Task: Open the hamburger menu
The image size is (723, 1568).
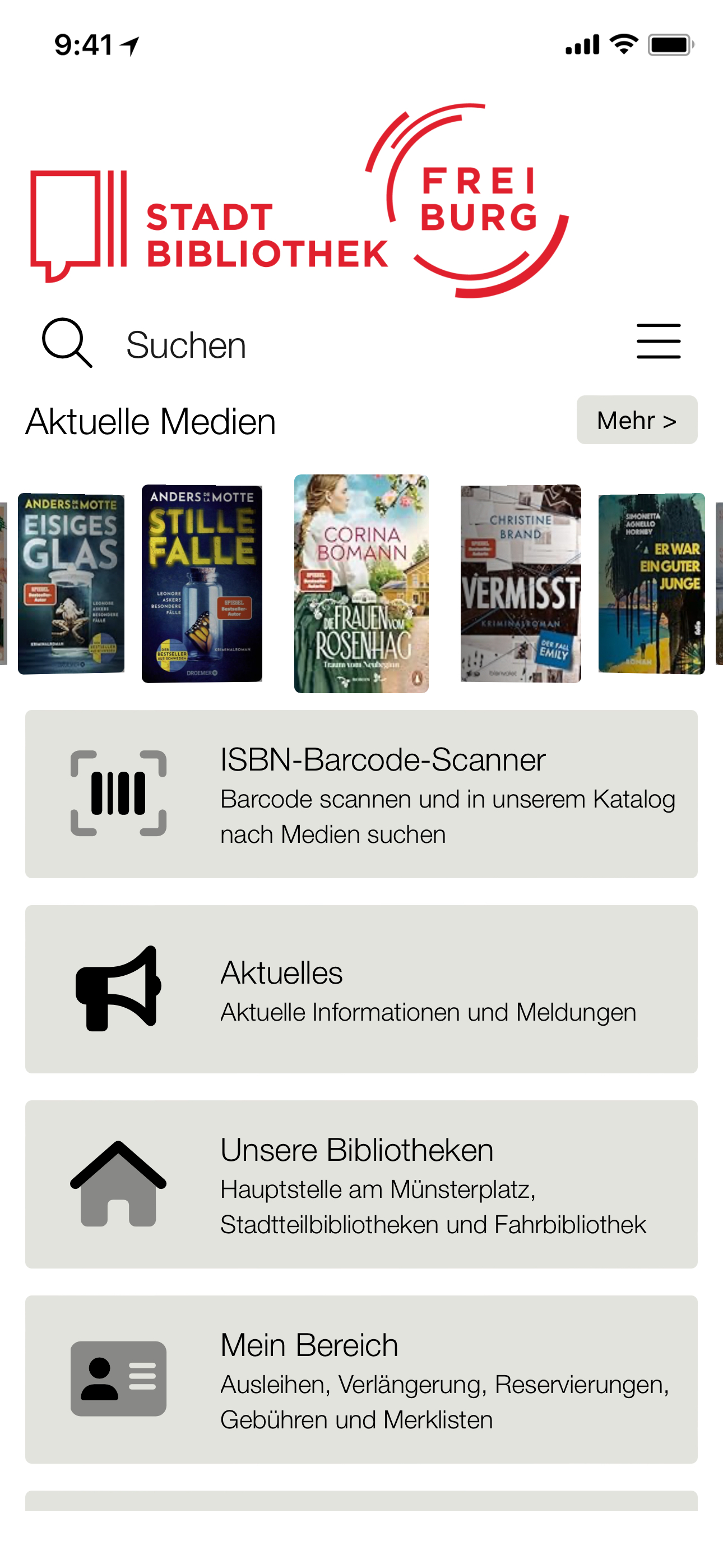Action: click(x=658, y=342)
